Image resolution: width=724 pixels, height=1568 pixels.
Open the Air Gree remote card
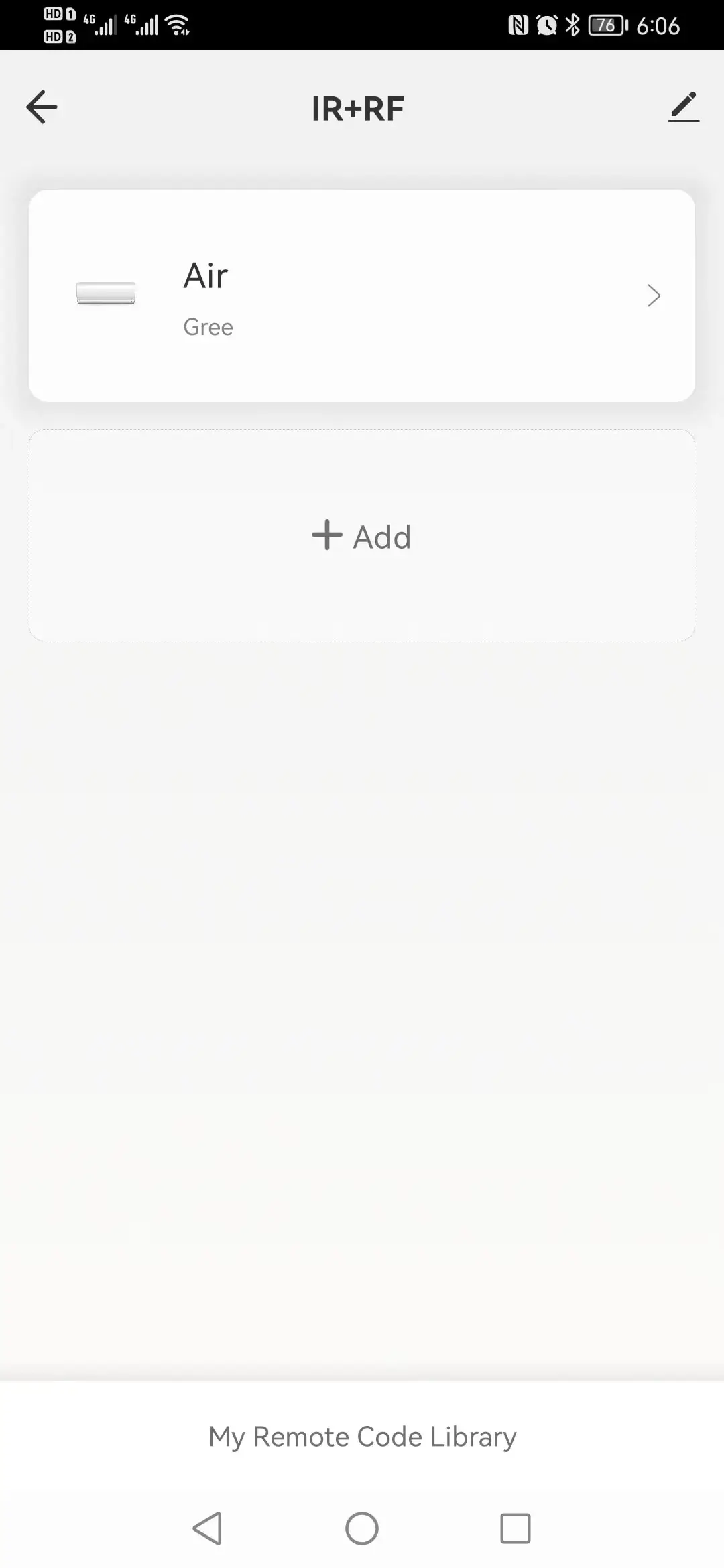pyautogui.click(x=361, y=296)
